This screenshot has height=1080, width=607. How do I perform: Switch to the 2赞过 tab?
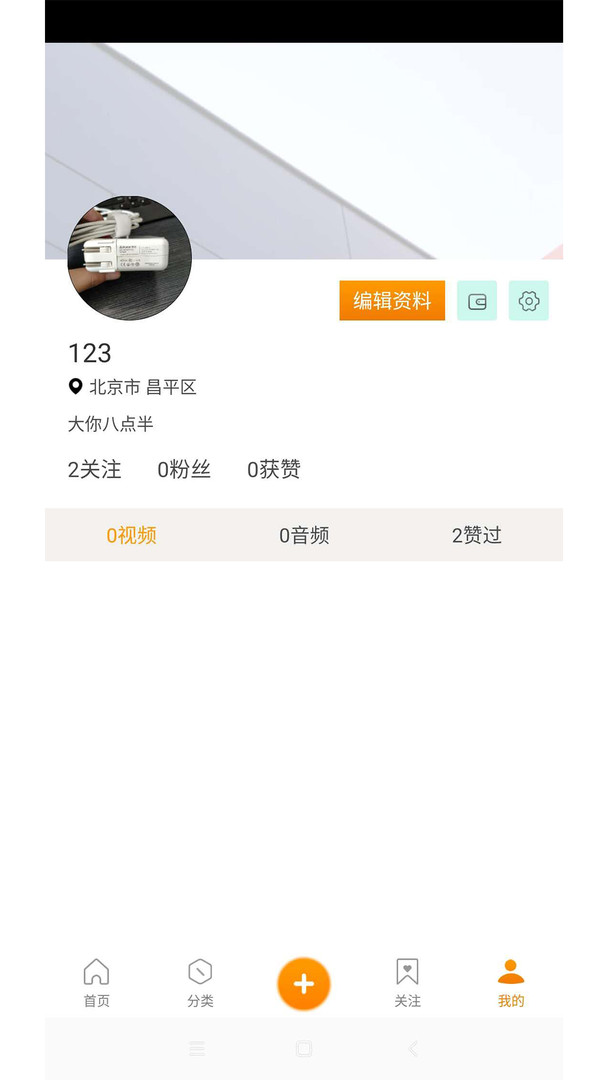(476, 535)
